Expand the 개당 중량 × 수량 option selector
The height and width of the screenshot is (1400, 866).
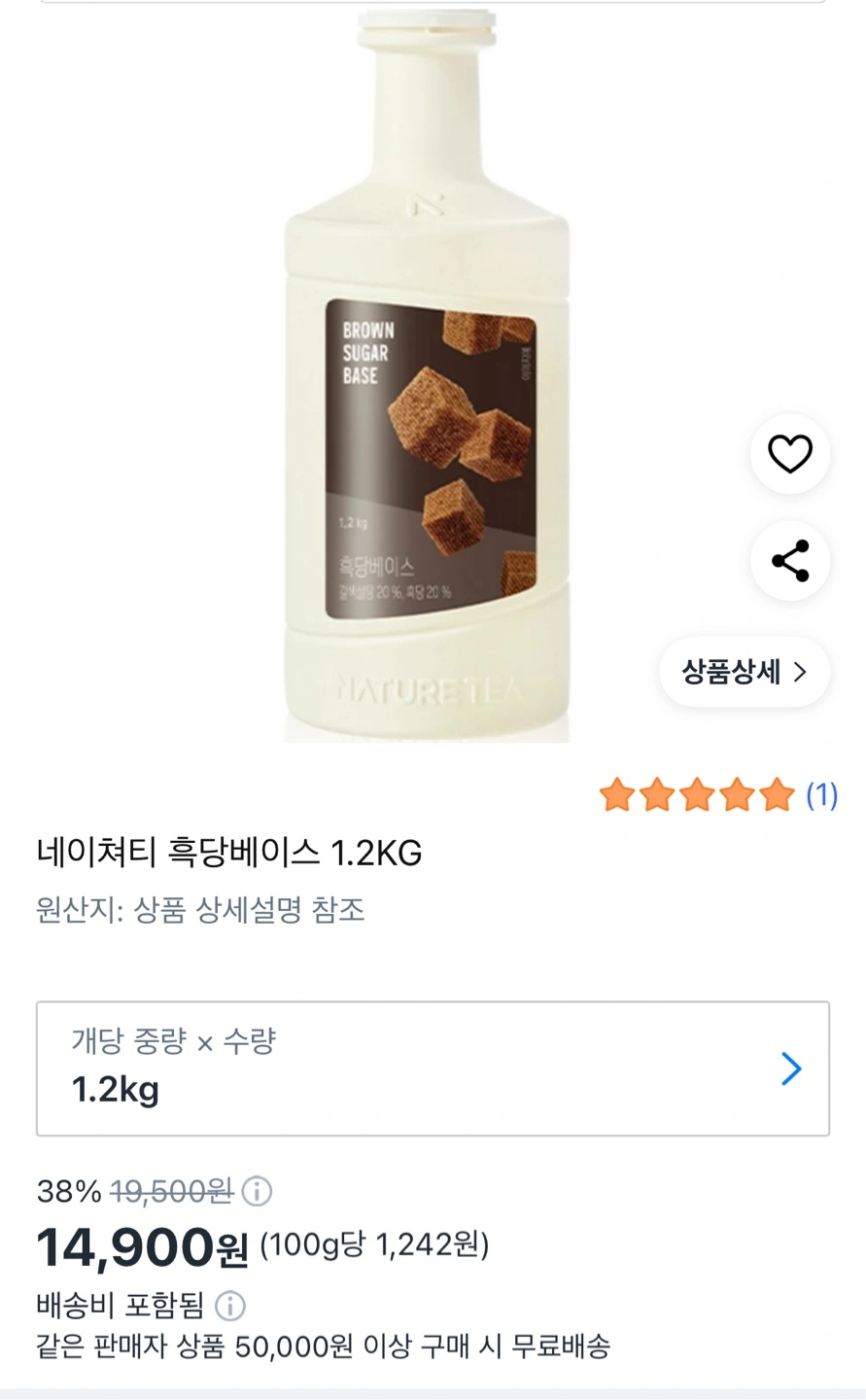click(x=433, y=1068)
